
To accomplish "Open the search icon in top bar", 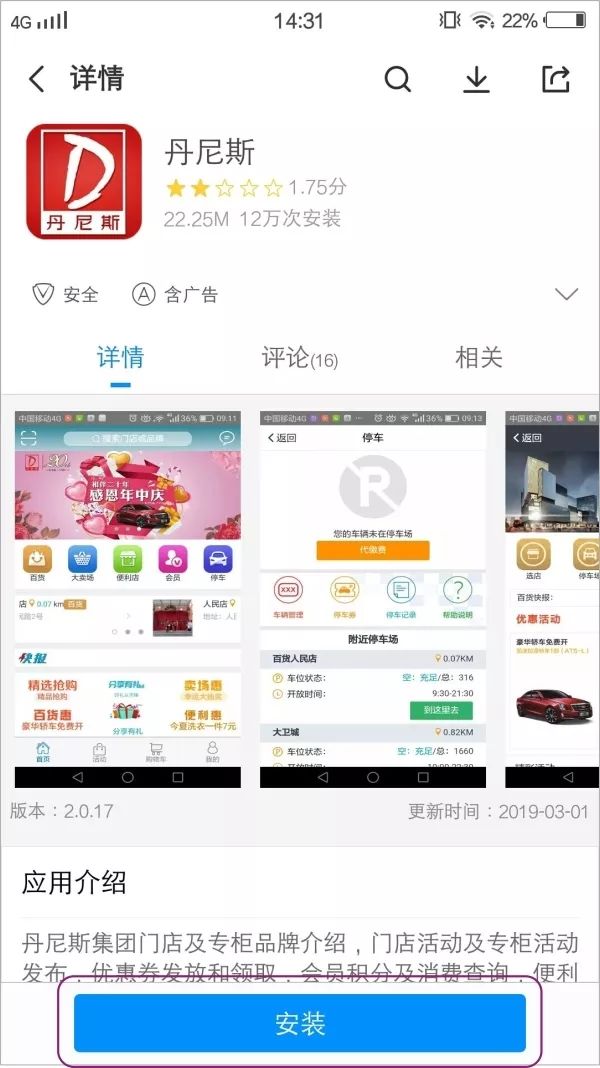I will [398, 80].
